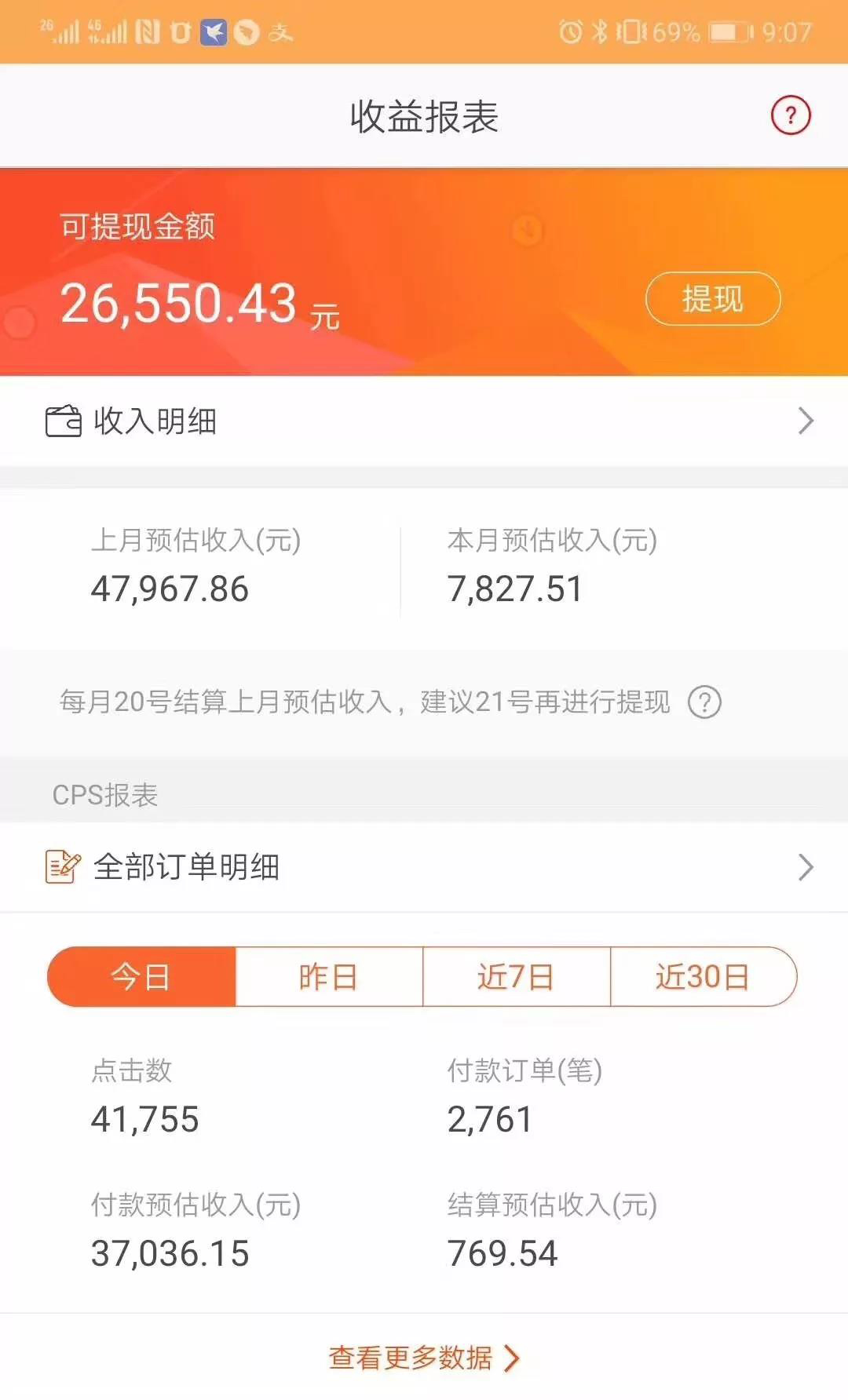This screenshot has width=848, height=1400.
Task: Tap the 提现 withdraw button
Action: pos(712,299)
